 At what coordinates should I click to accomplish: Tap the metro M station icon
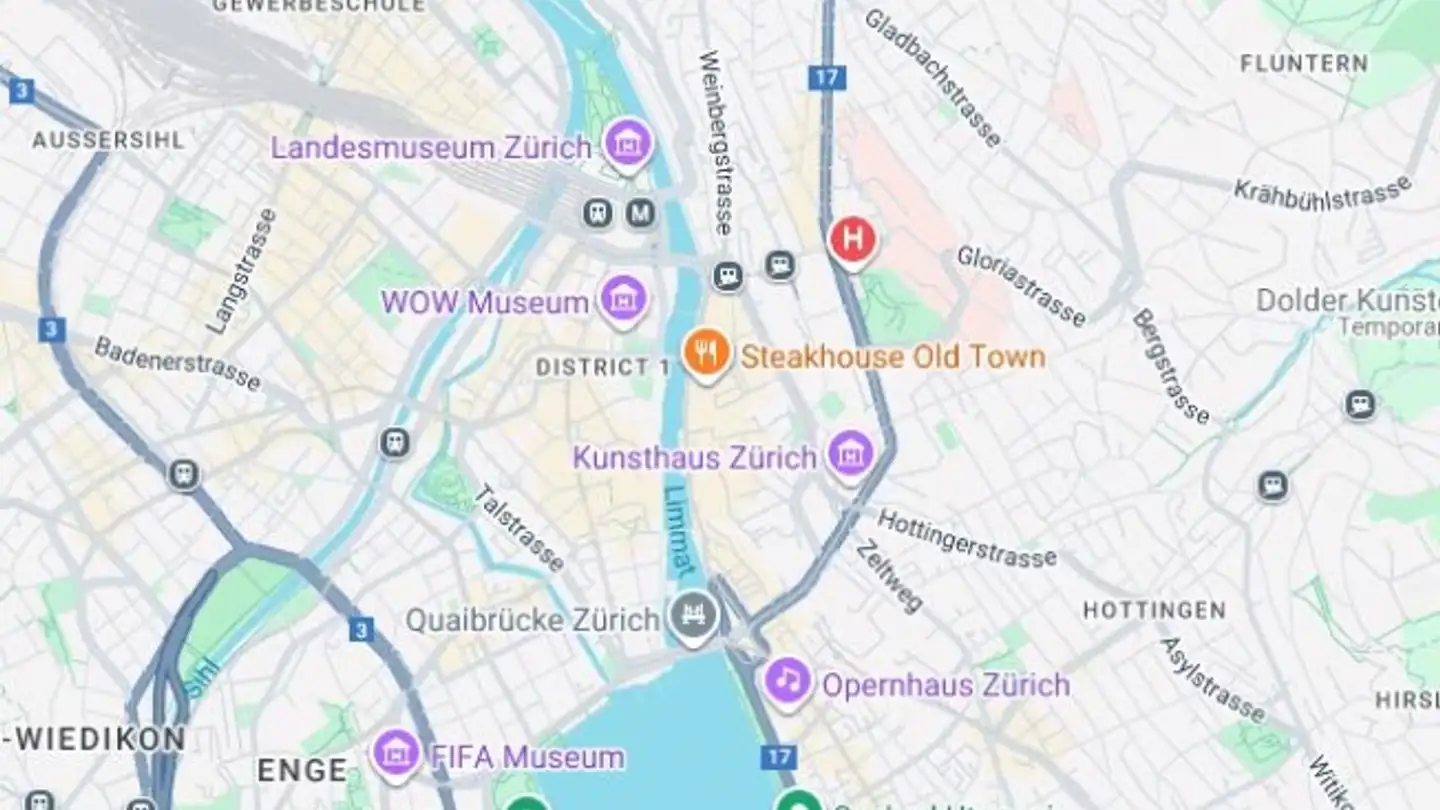click(x=641, y=212)
